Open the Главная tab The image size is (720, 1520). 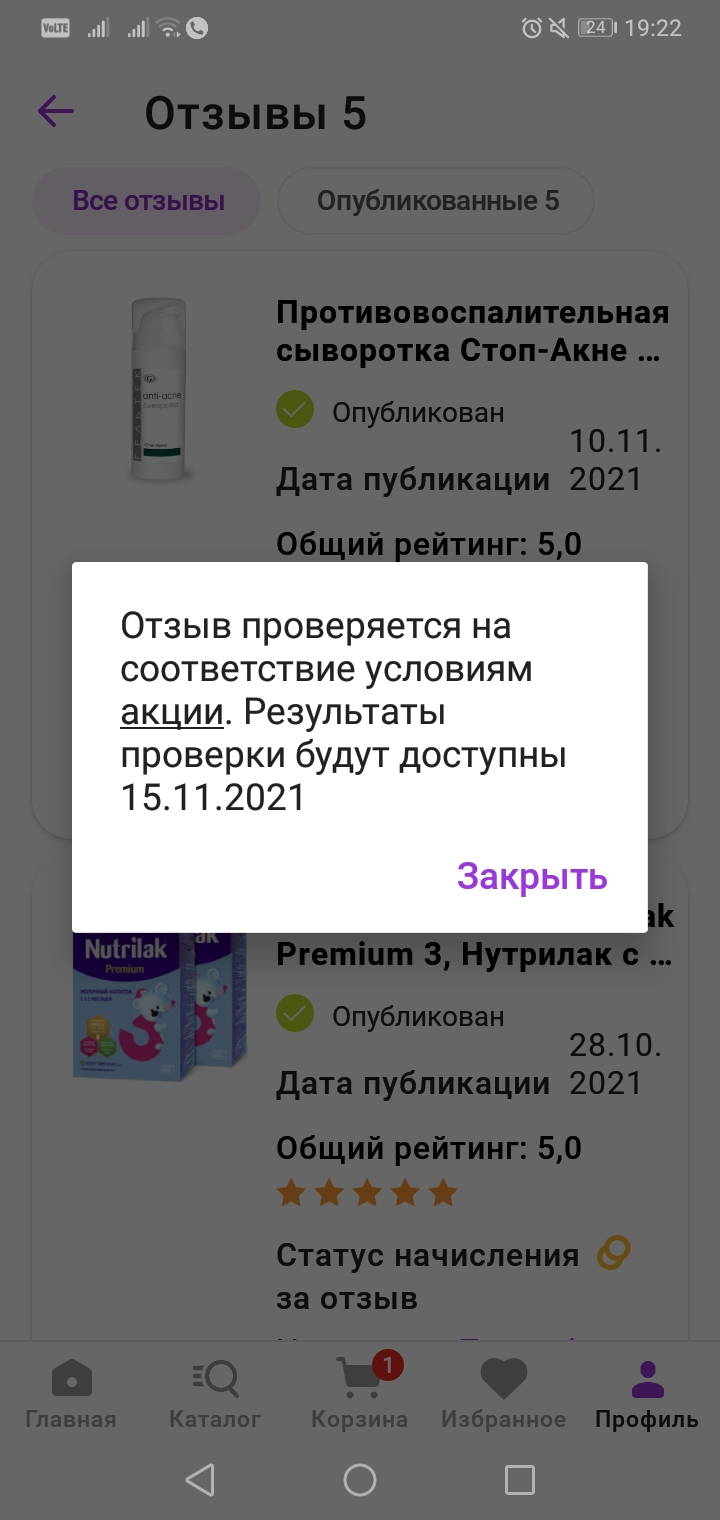click(x=71, y=1395)
